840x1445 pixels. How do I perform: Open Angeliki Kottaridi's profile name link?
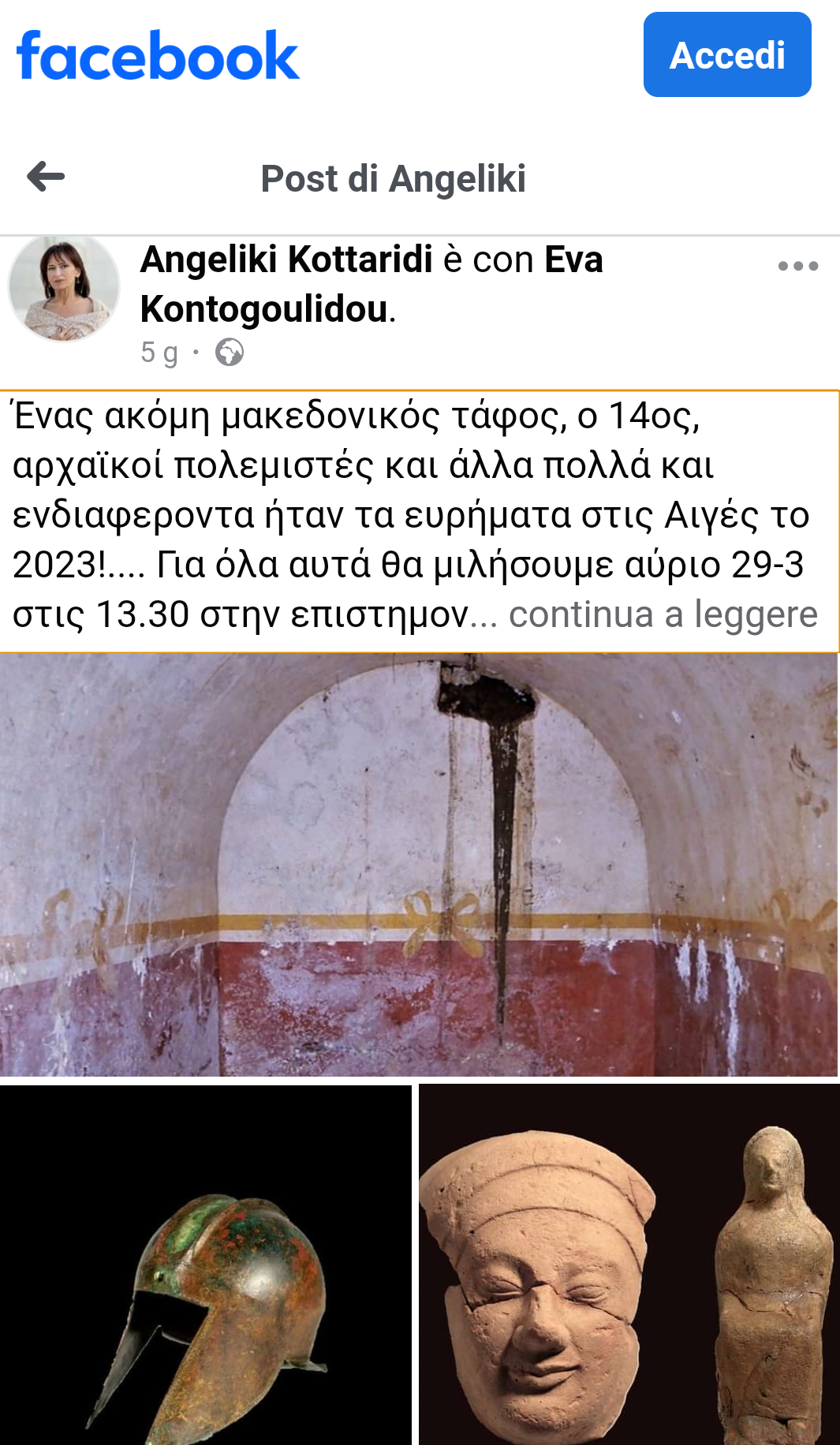286,260
